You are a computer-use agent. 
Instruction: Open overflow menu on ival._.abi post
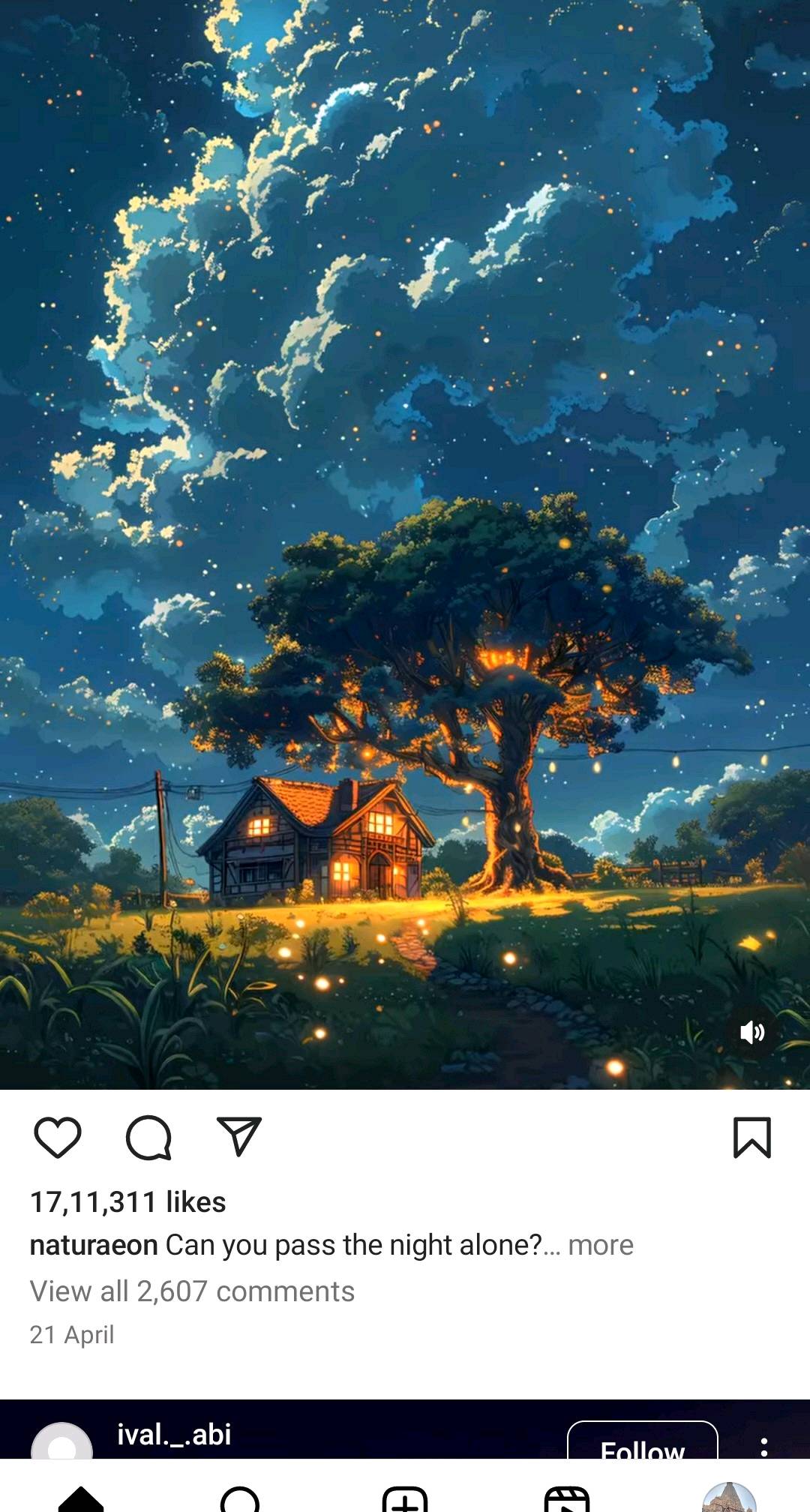764,1446
